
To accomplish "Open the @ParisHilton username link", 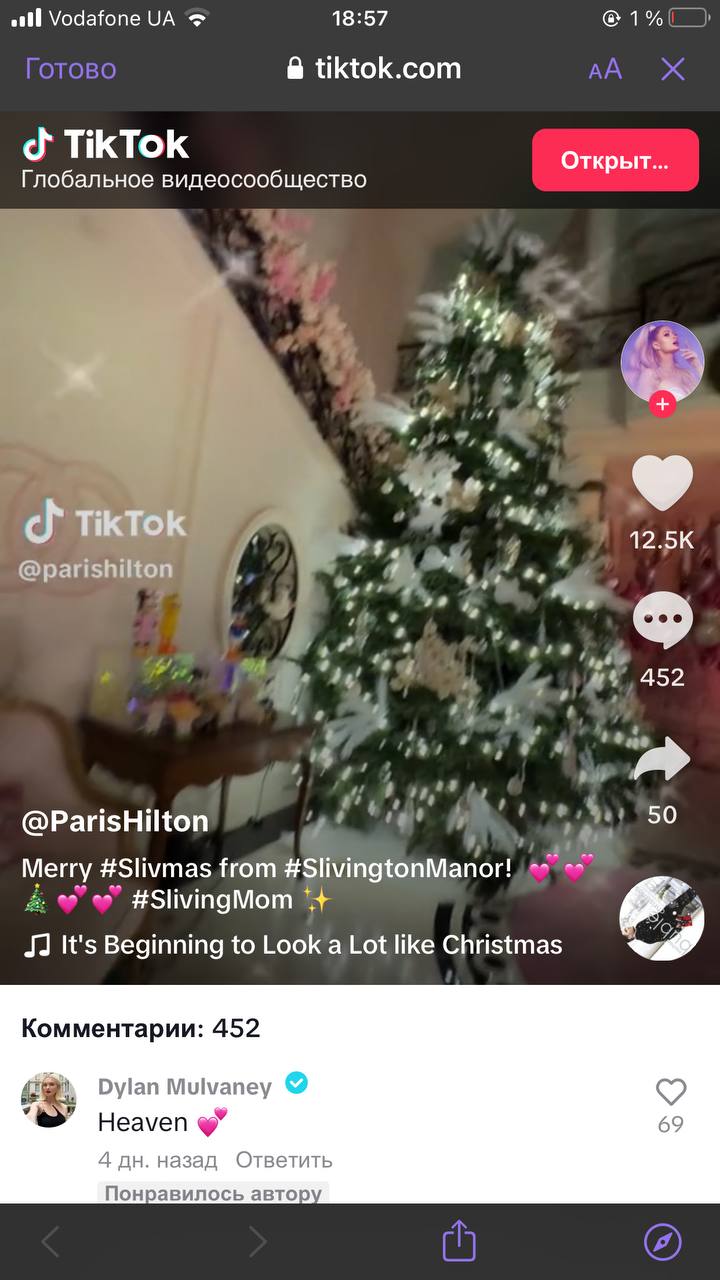I will point(115,822).
